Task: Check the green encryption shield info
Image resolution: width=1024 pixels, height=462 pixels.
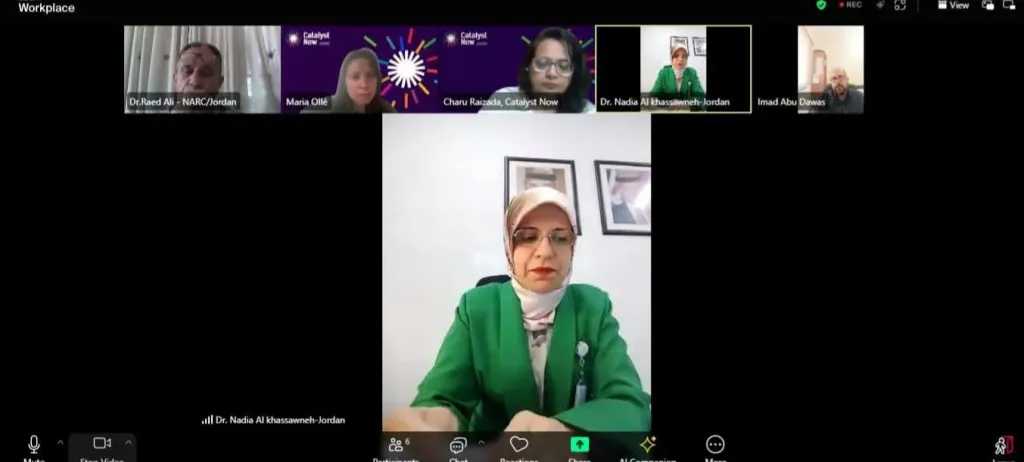Action: tap(821, 5)
